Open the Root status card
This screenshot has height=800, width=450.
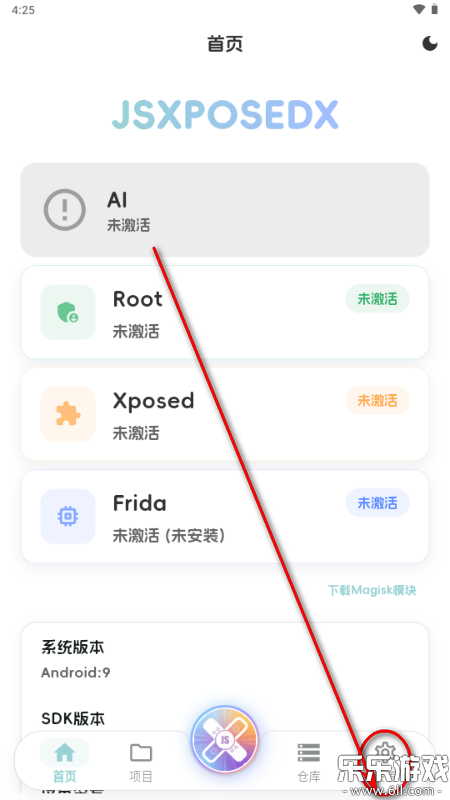tap(224, 312)
